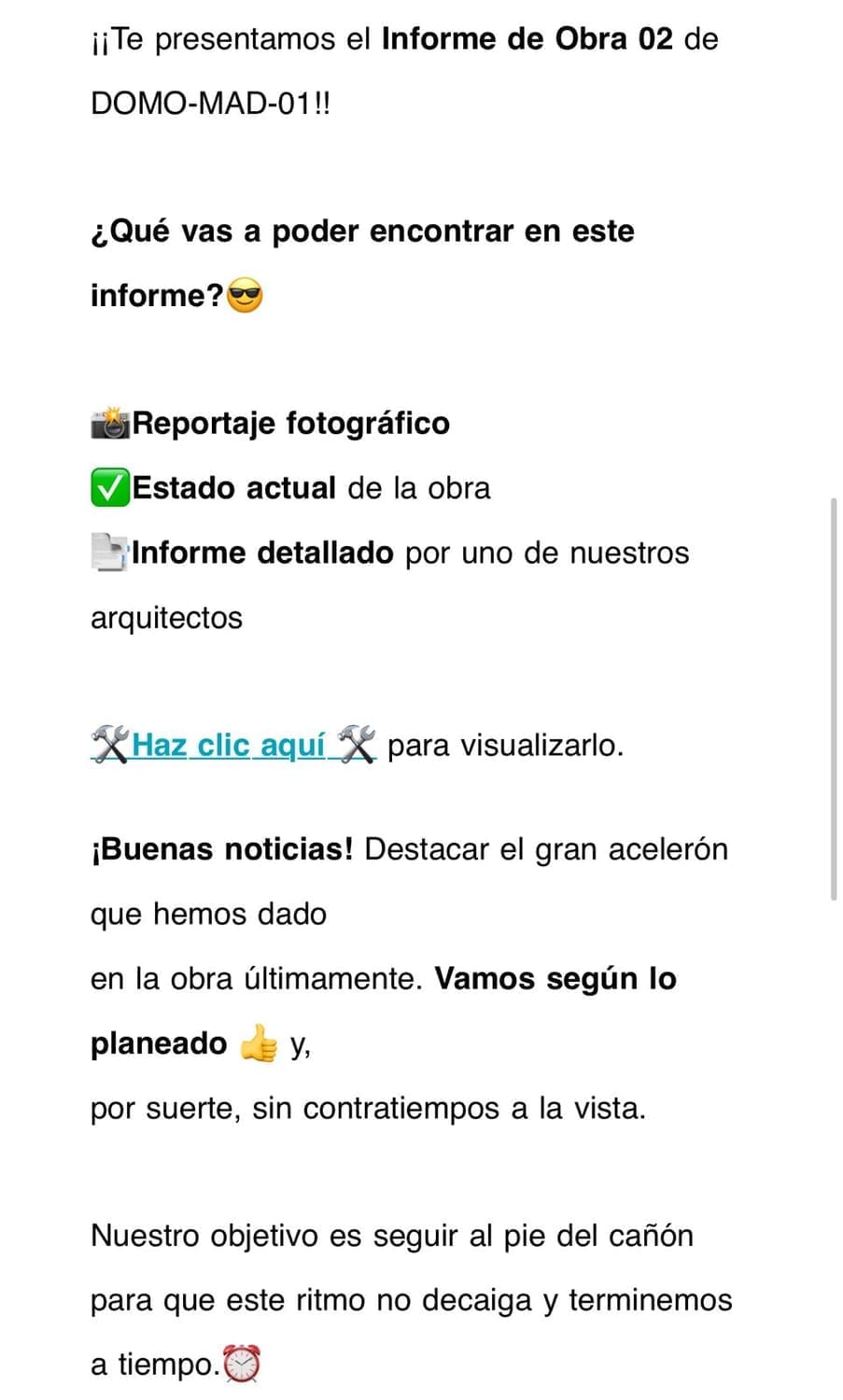Open the 'Haz clic aquí' report link
This screenshot has height=1400, width=843.
tap(229, 746)
